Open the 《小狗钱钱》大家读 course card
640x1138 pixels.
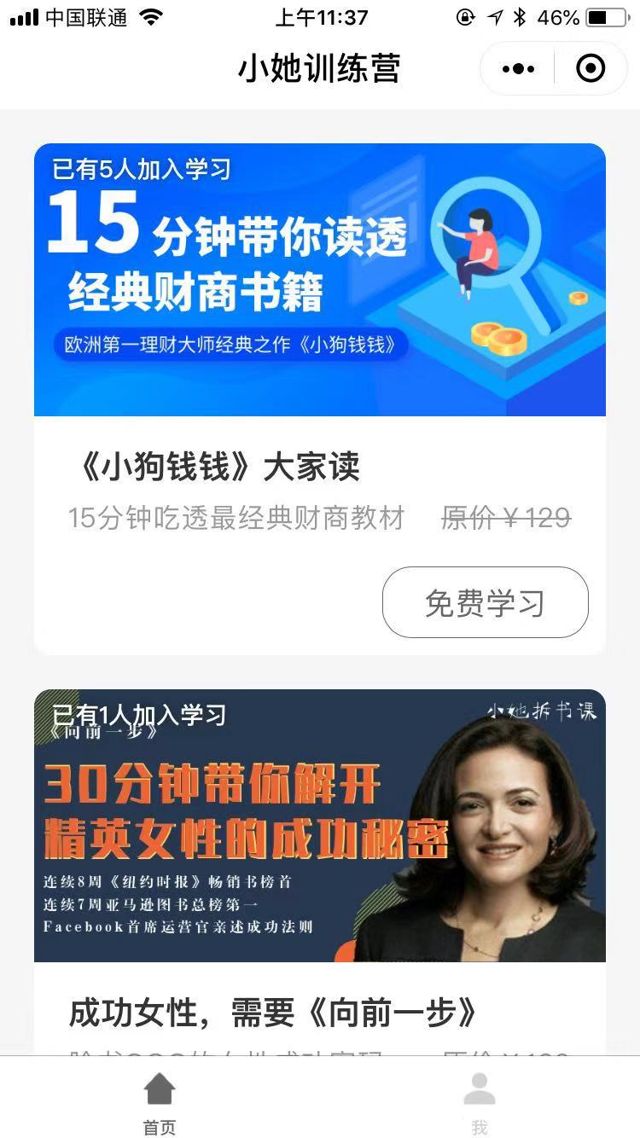pyautogui.click(x=218, y=467)
